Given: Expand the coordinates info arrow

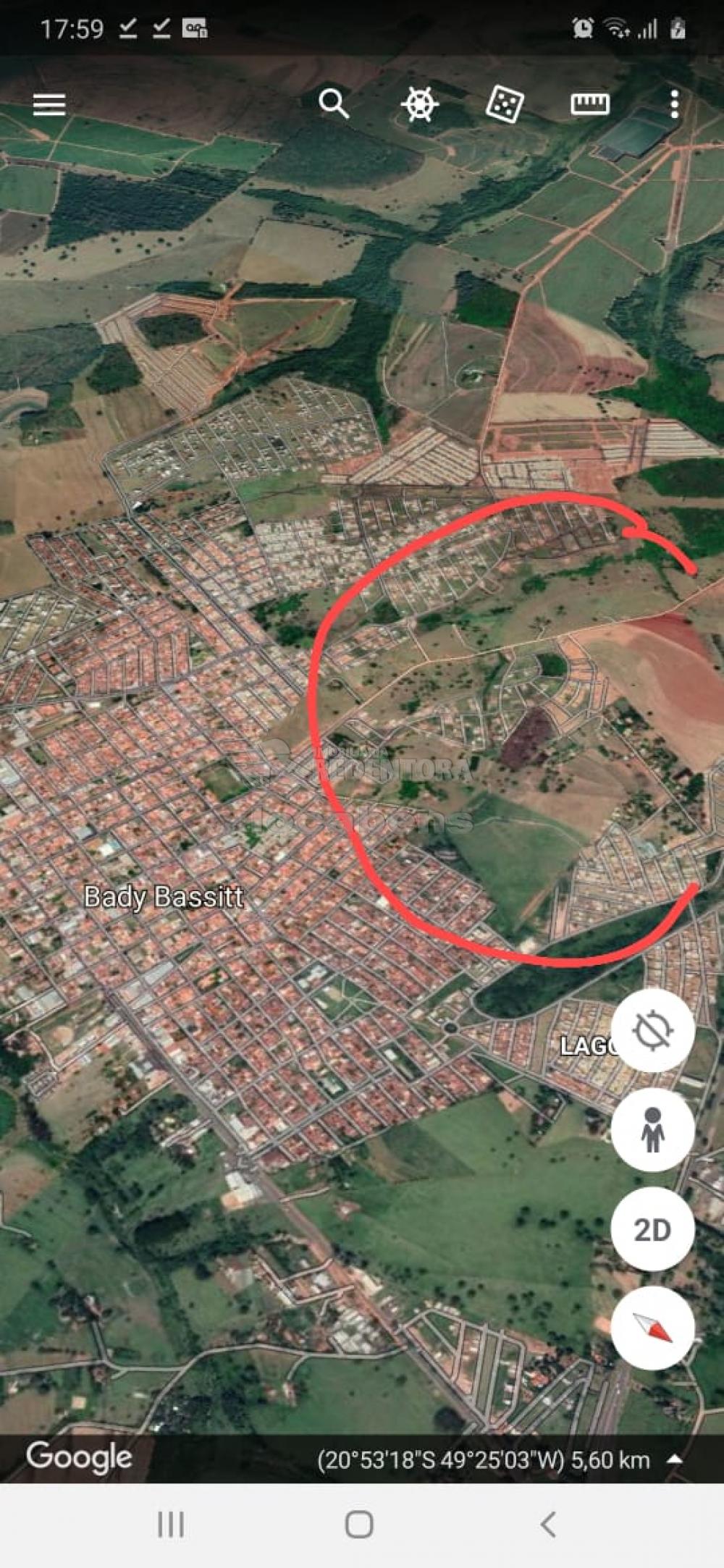Looking at the screenshot, I should pyautogui.click(x=675, y=1459).
